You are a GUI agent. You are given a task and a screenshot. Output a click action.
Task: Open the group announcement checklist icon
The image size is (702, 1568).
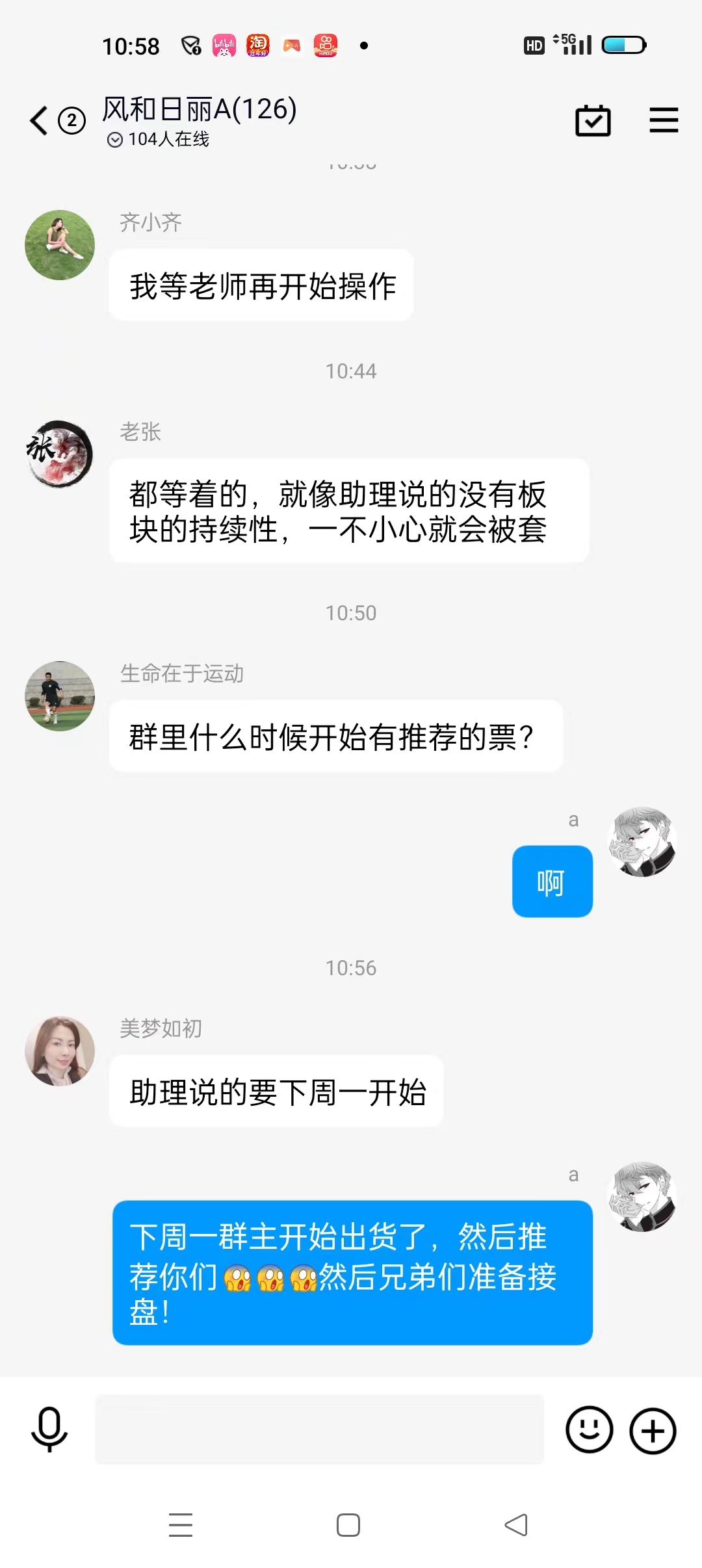pyautogui.click(x=592, y=120)
